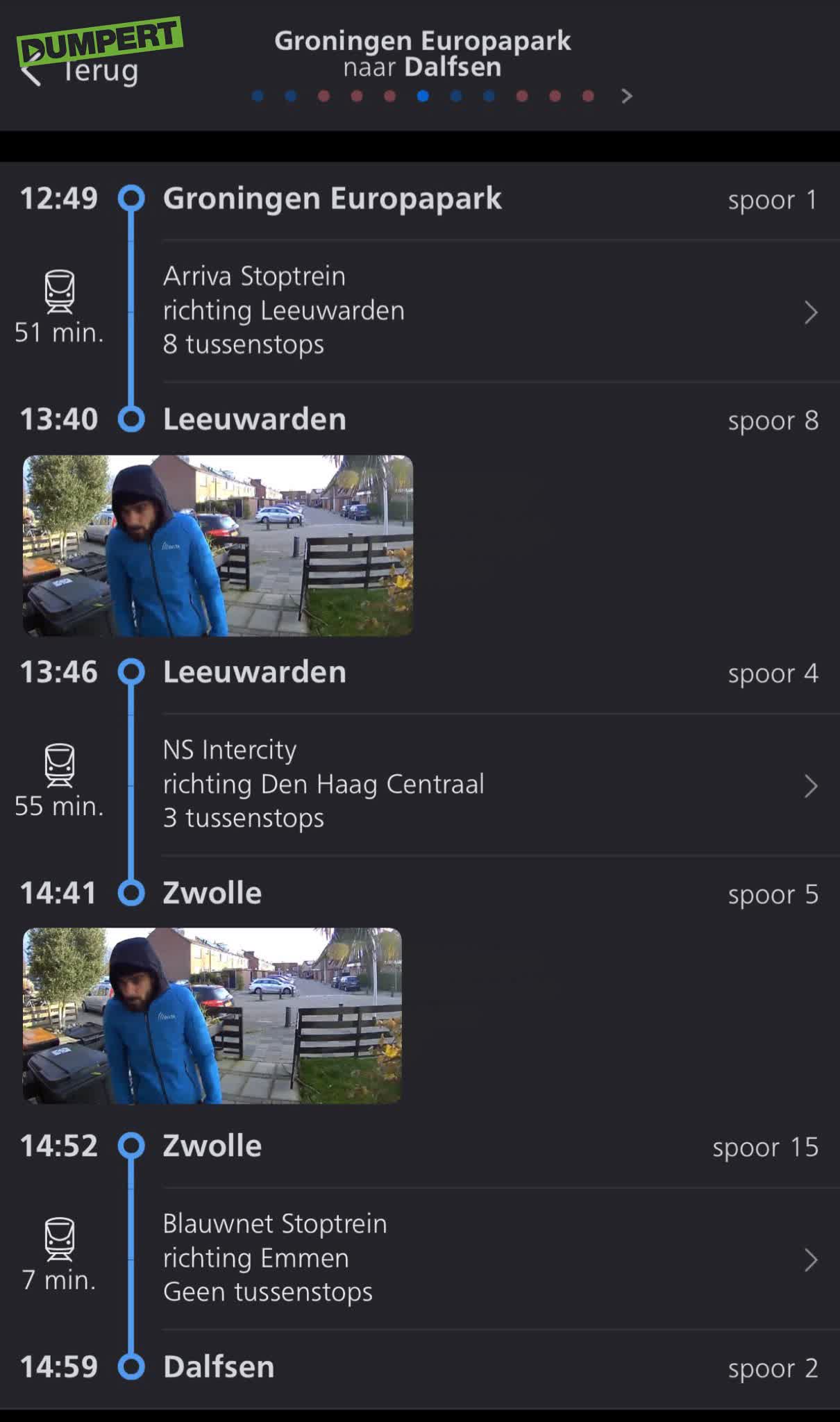This screenshot has height=1422, width=840.
Task: Select the Arriva Stoptrein train icon
Action: click(x=59, y=292)
